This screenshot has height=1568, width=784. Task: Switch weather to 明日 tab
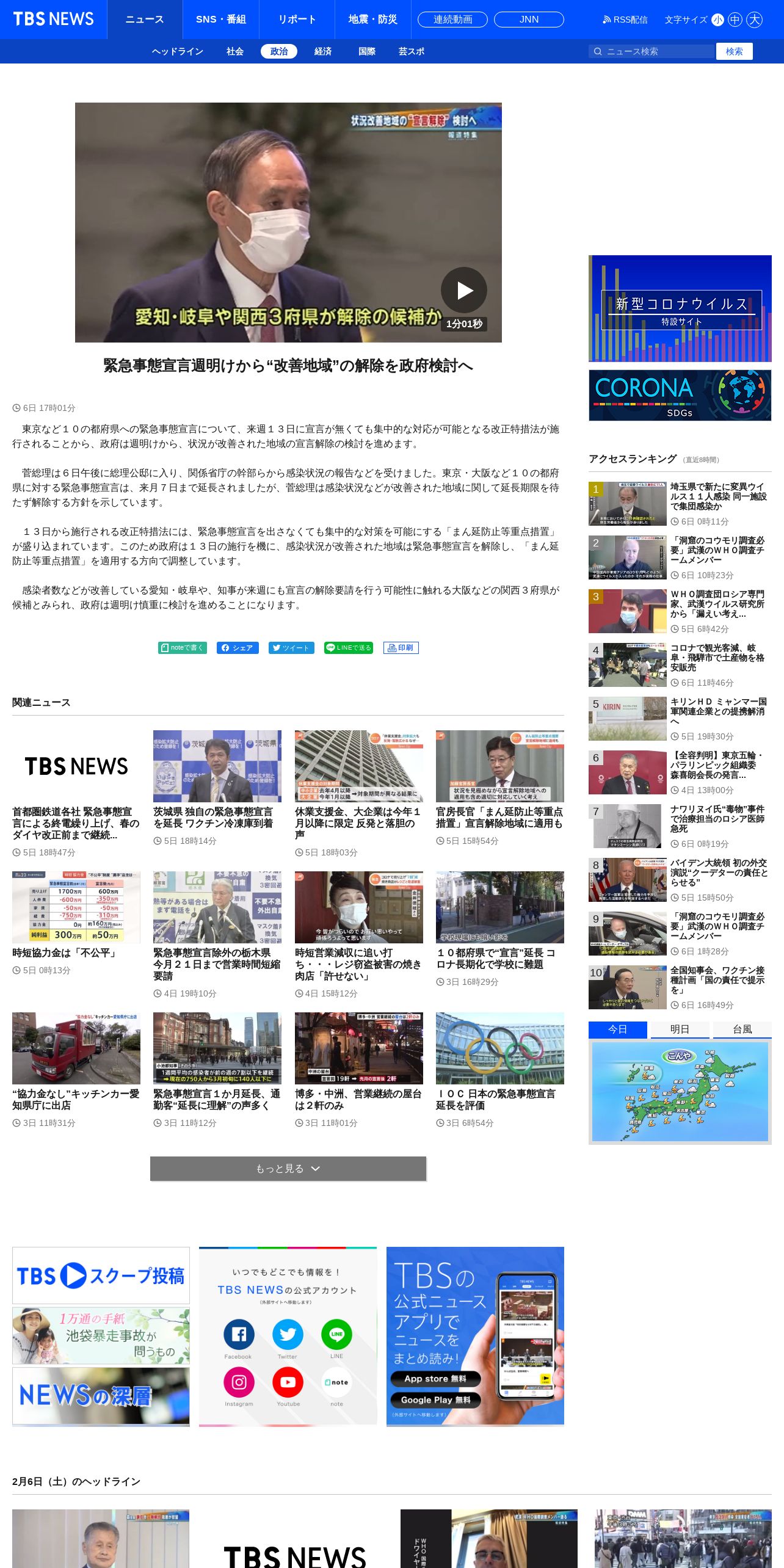pos(680,1029)
